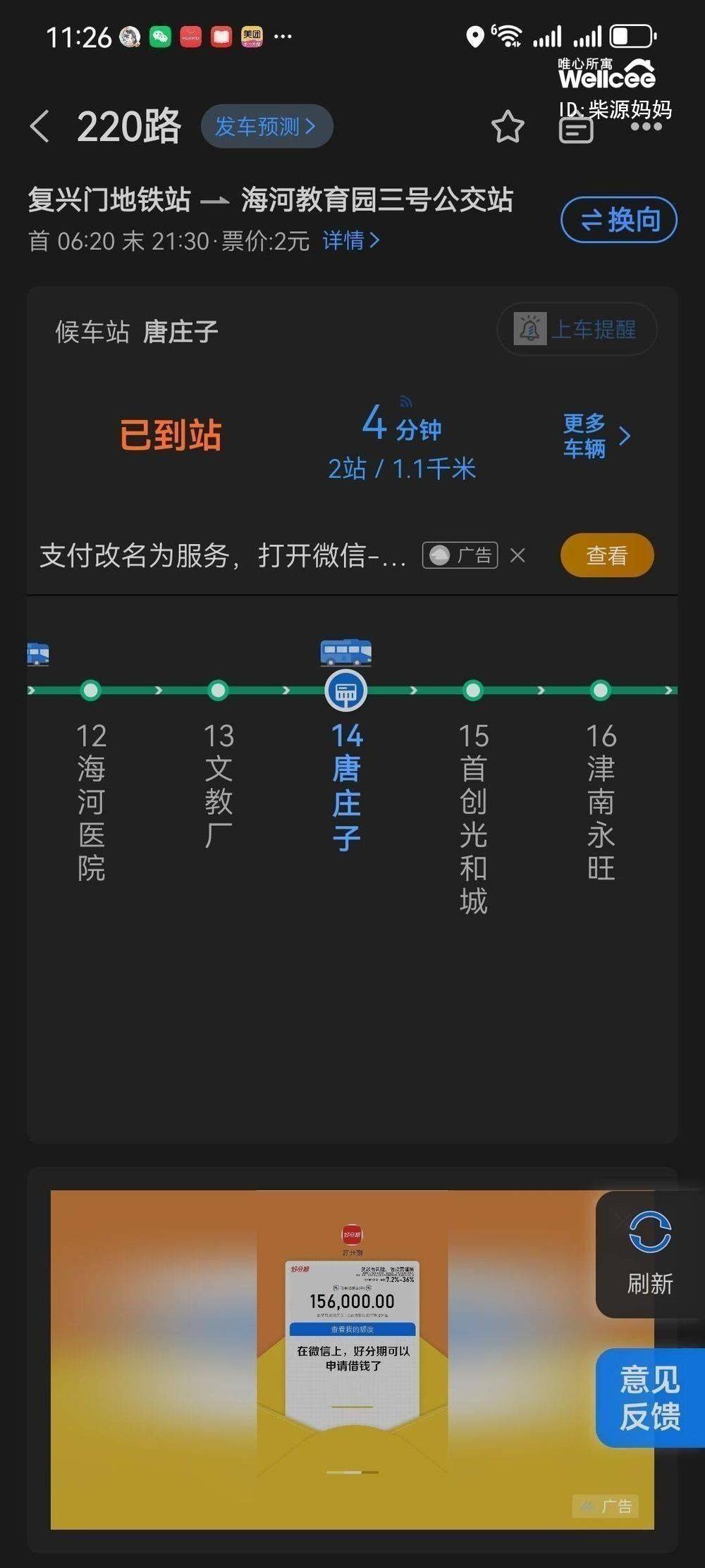Open the 好分期 loan ad card
The image size is (705, 1568).
point(352,1359)
